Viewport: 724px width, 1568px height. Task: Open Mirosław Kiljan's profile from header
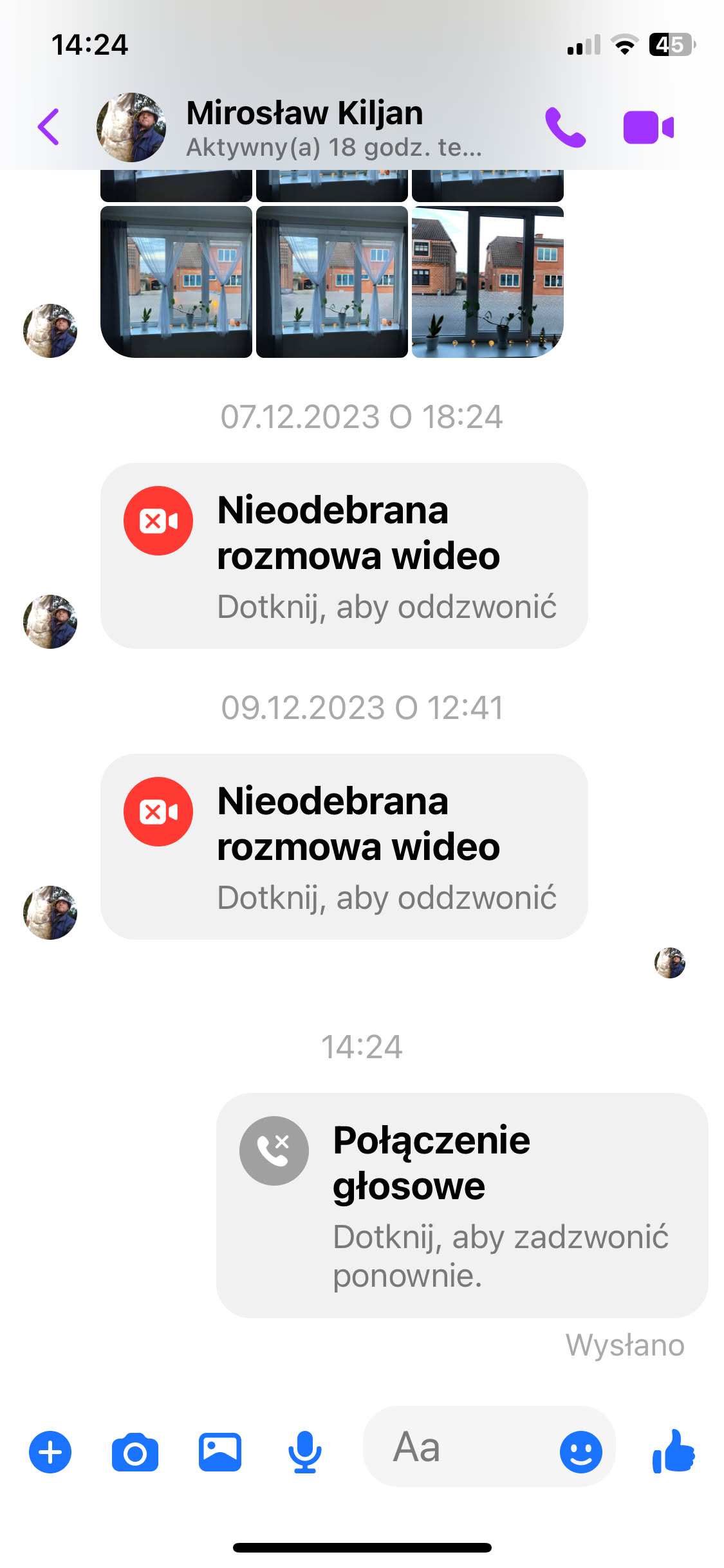304,127
